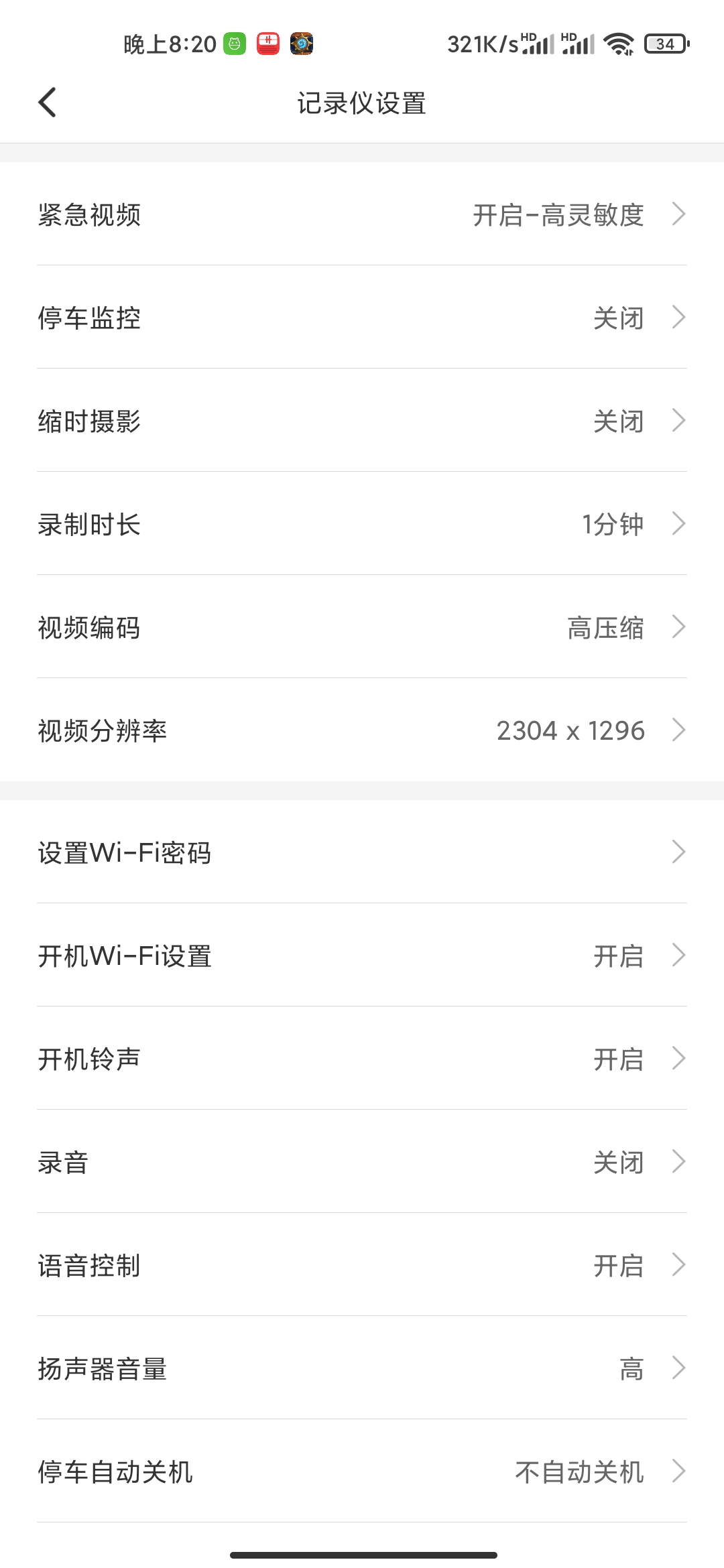Screen dimensions: 724x1568
Task: Open 视频分辨率 resolution selector
Action: [x=362, y=730]
